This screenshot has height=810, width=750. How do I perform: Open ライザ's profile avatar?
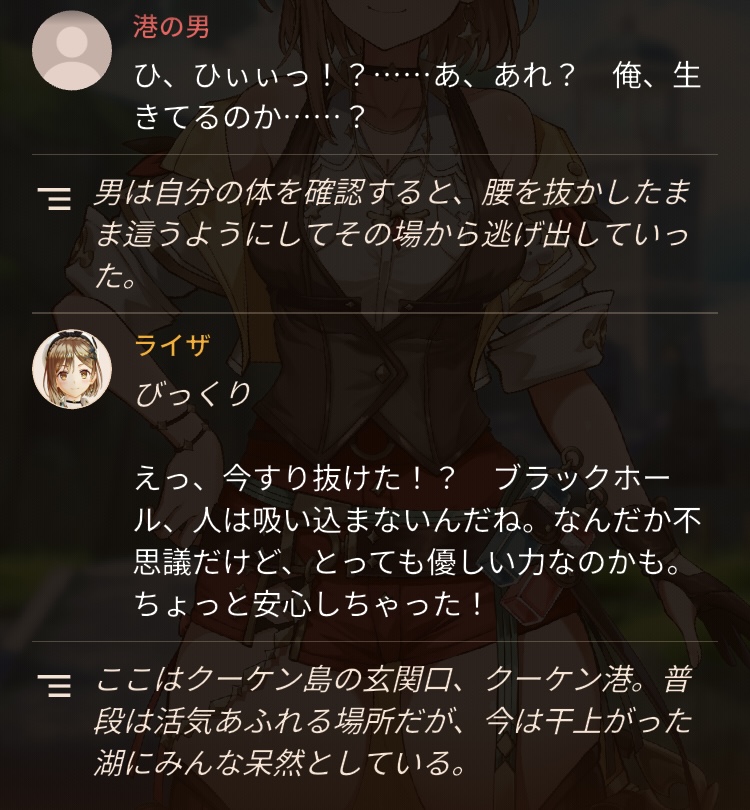72,369
